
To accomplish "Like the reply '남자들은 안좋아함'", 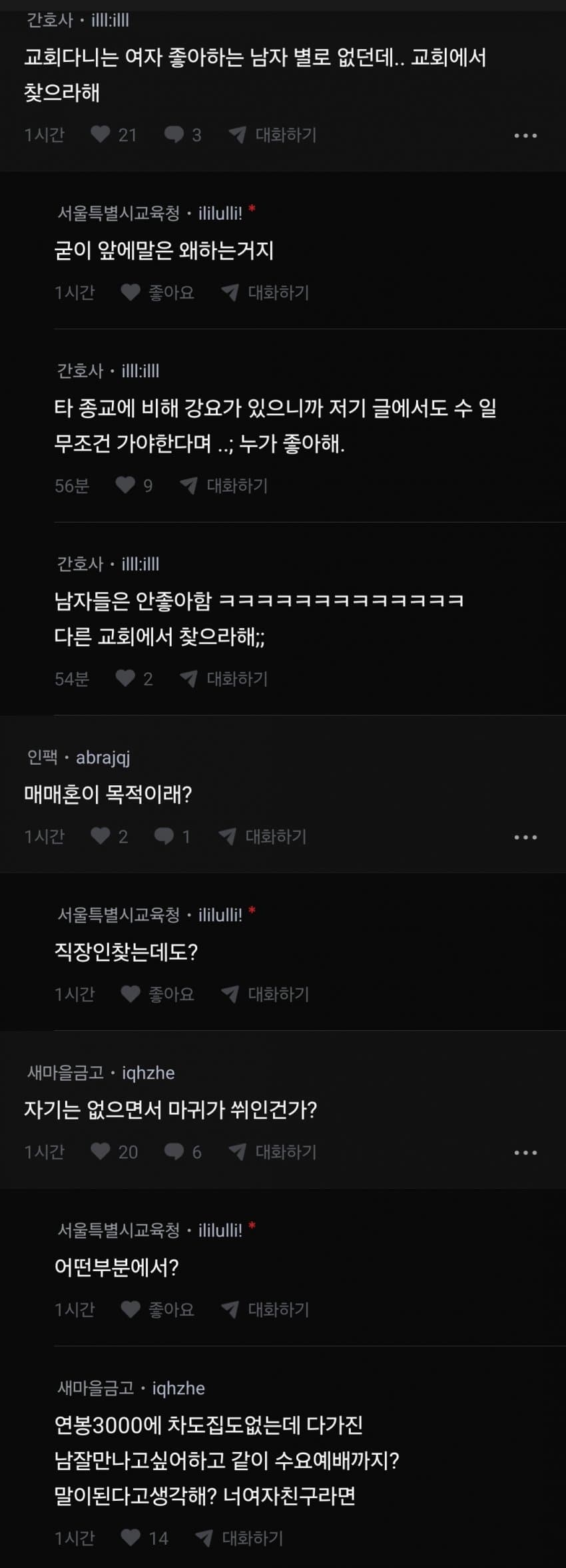I will click(125, 679).
